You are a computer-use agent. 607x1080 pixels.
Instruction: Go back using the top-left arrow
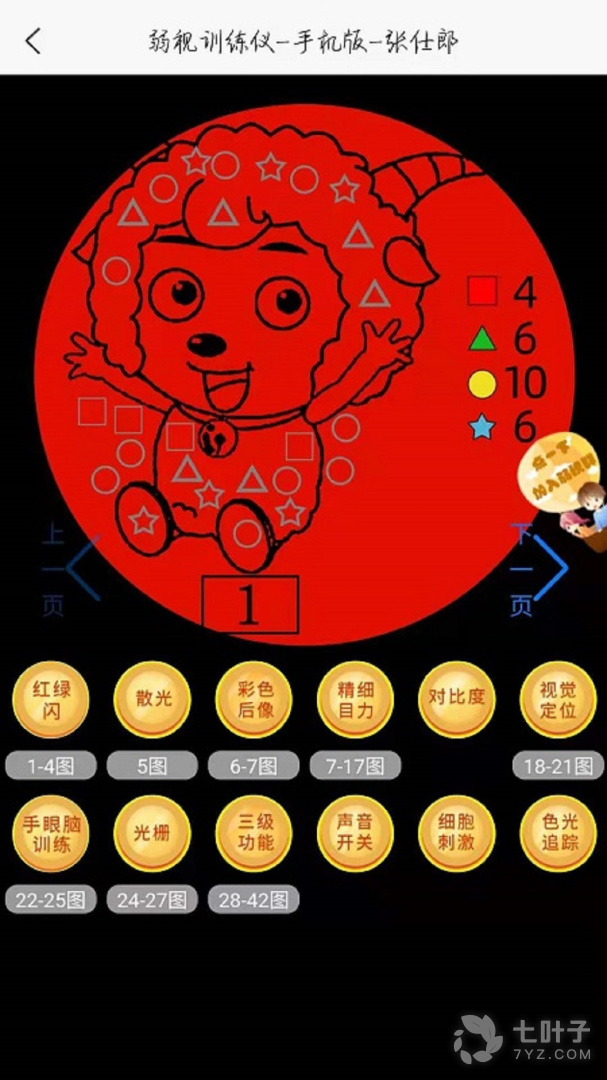33,41
